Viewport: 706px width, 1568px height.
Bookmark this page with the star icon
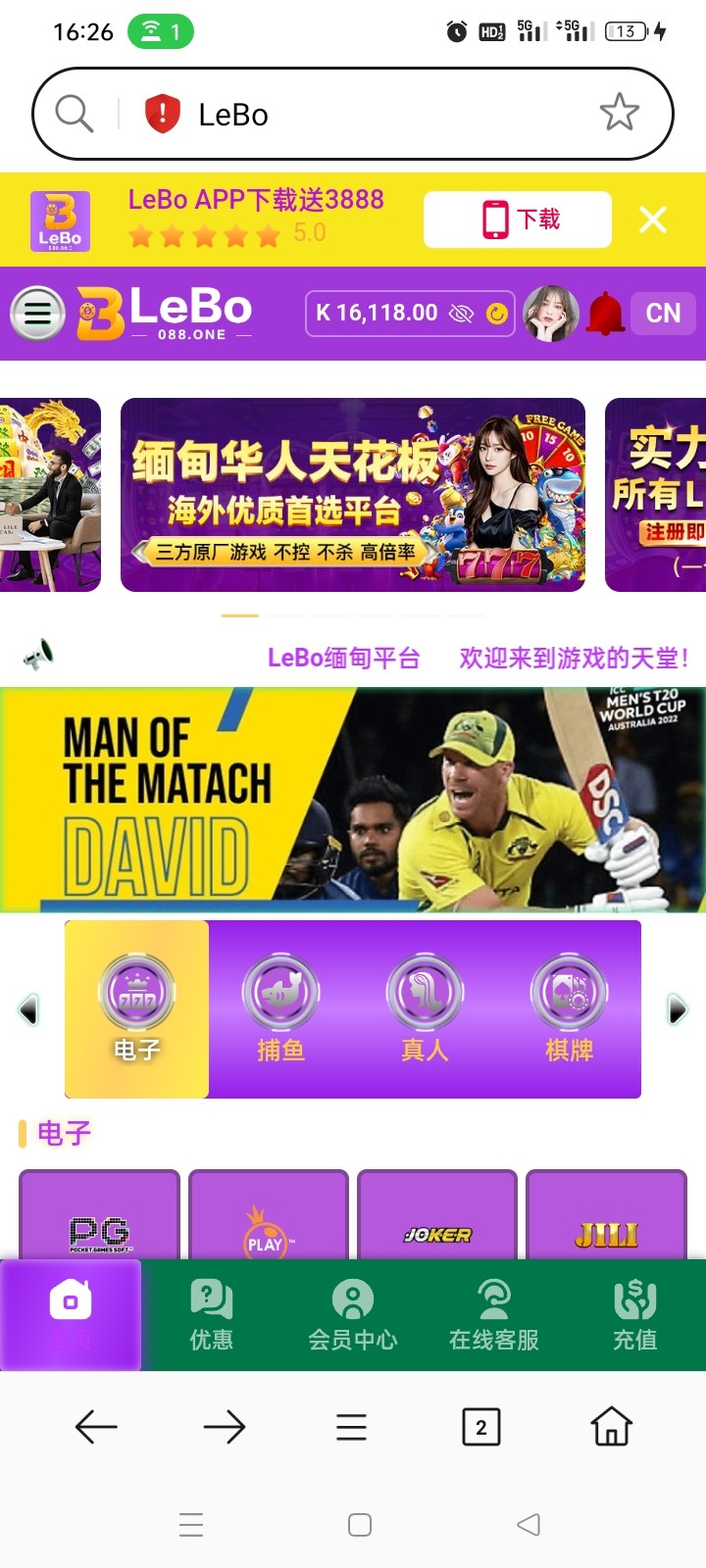point(619,114)
